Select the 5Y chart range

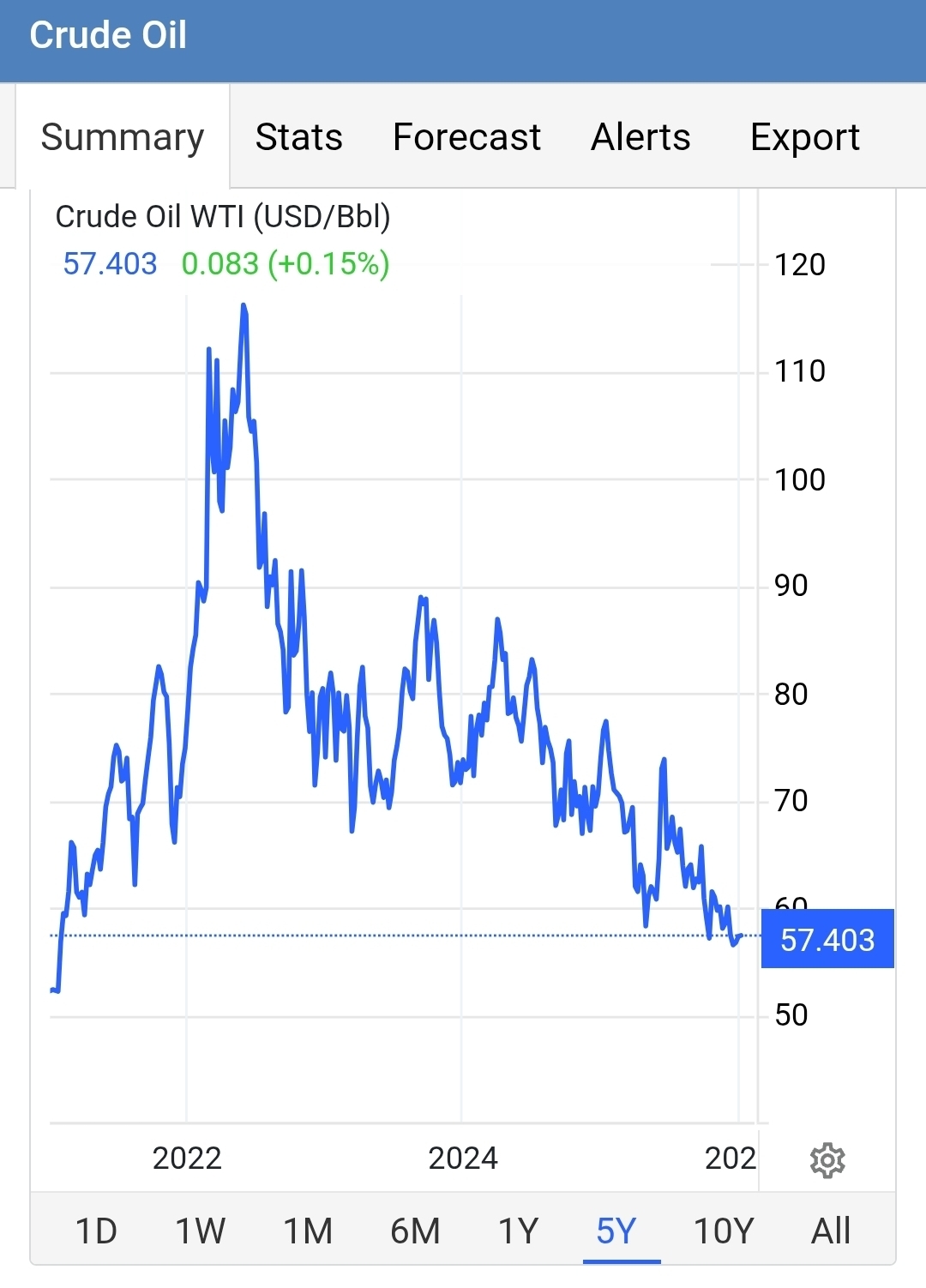point(616,1231)
